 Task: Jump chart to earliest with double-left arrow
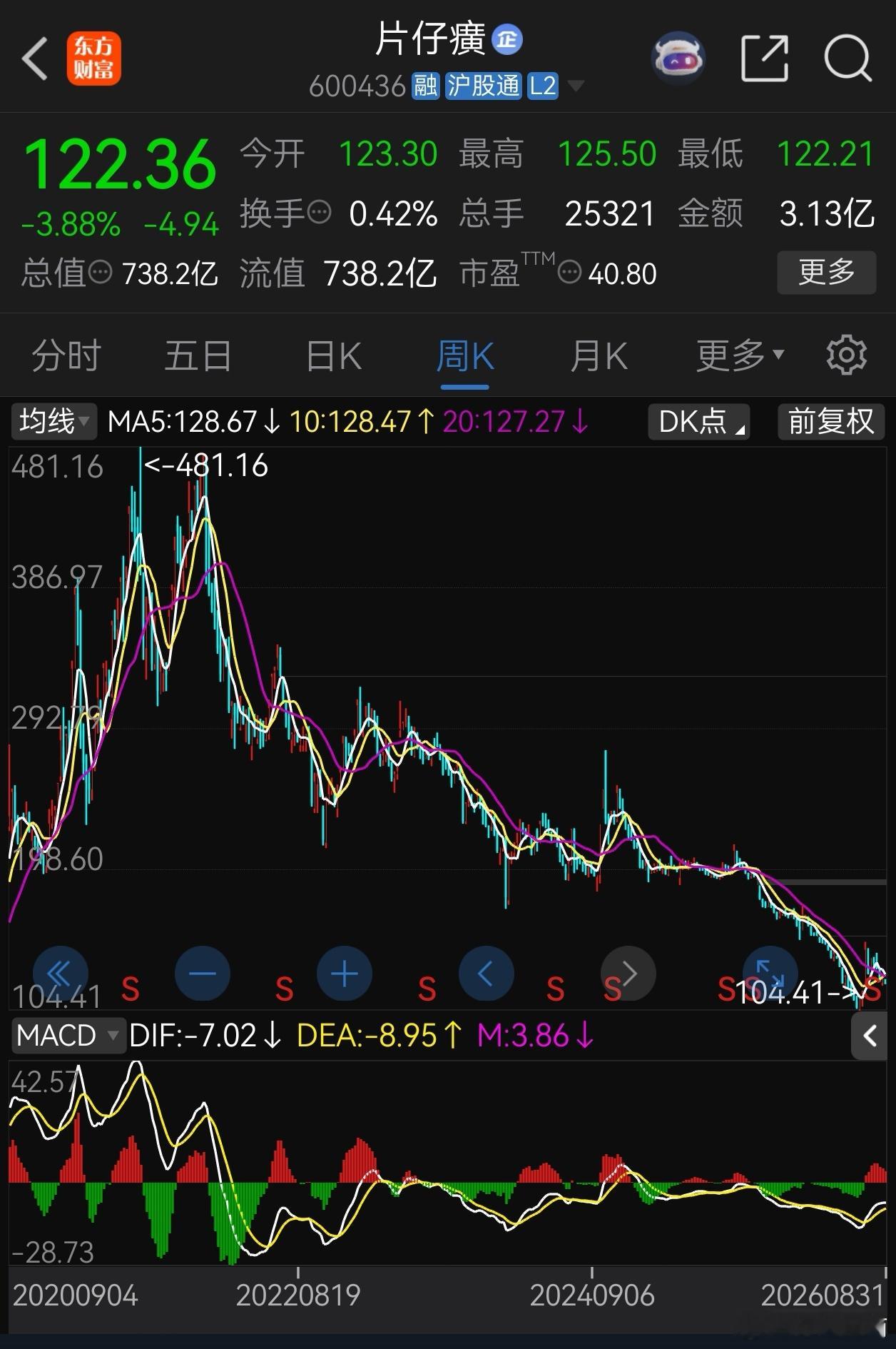point(60,973)
